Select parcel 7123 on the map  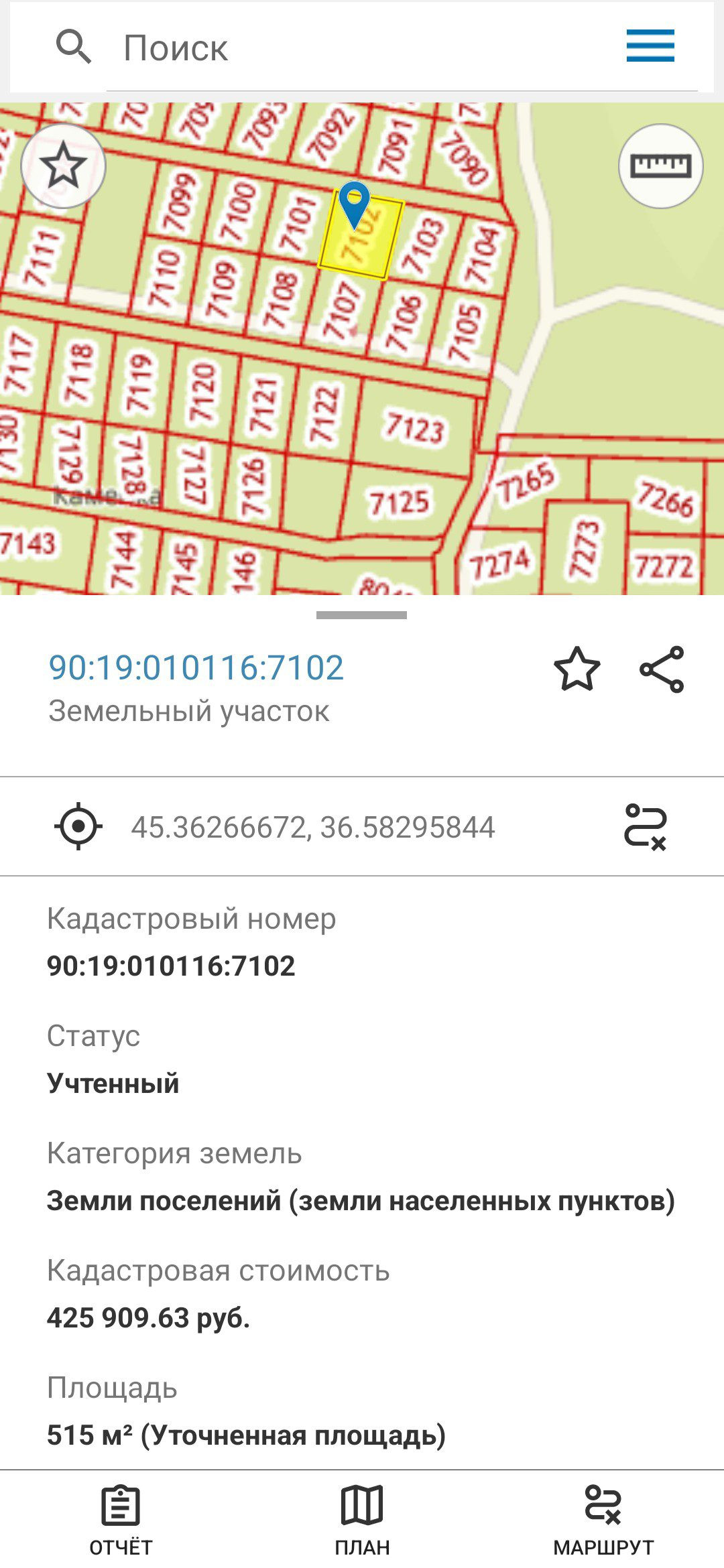pyautogui.click(x=414, y=427)
